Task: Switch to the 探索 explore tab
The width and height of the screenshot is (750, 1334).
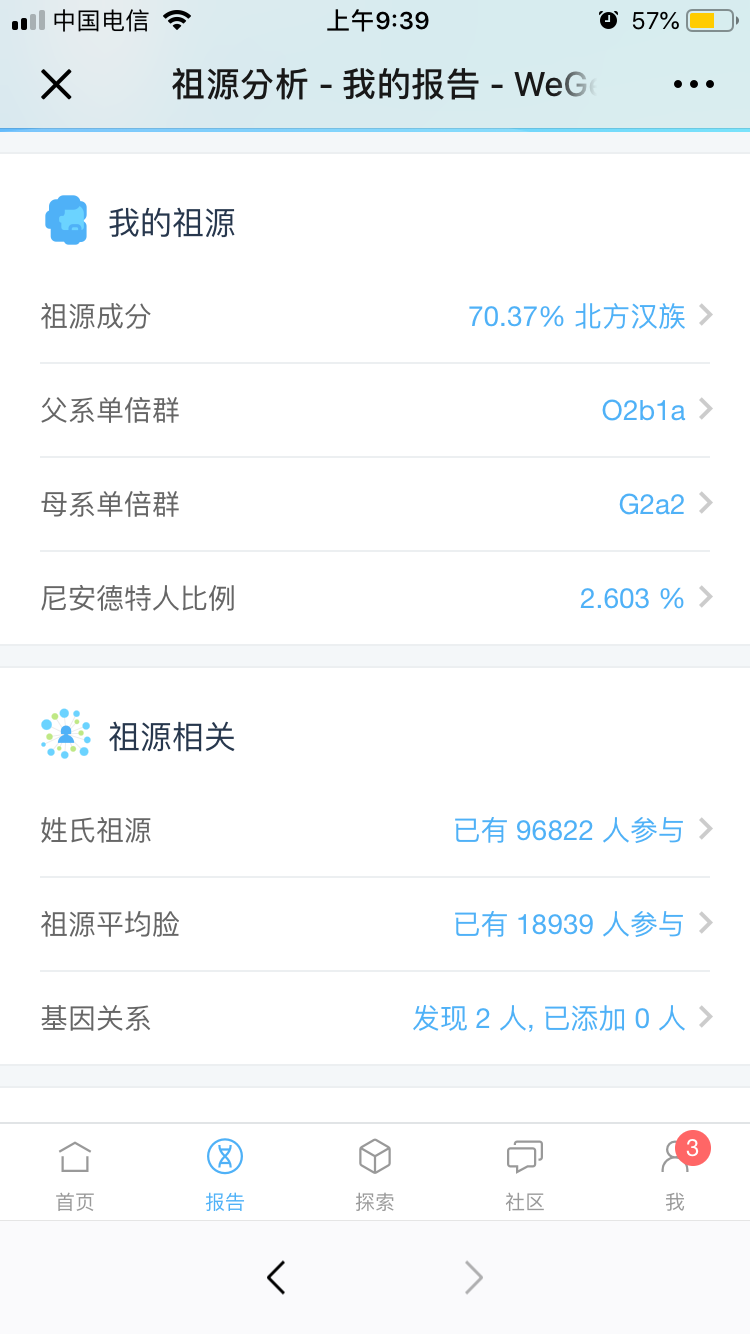Action: coord(375,1173)
